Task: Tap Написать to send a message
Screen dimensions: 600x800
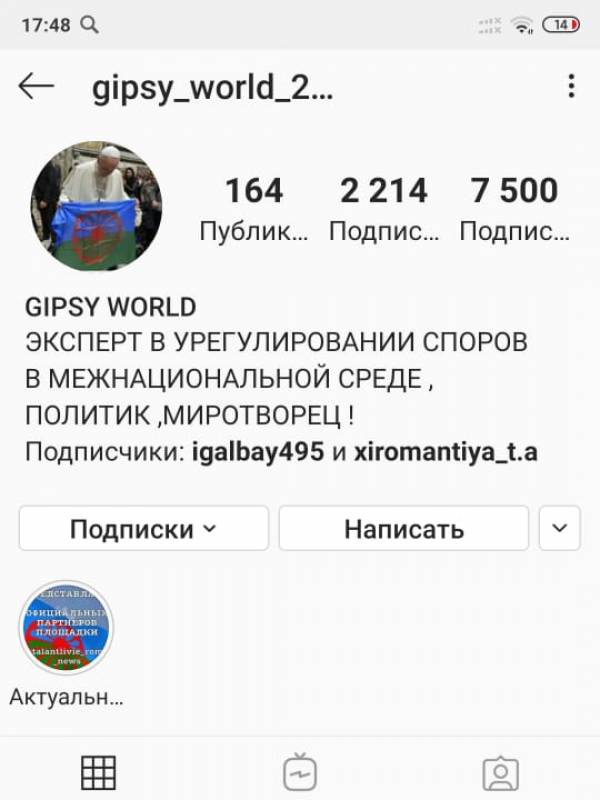Action: pos(403,528)
